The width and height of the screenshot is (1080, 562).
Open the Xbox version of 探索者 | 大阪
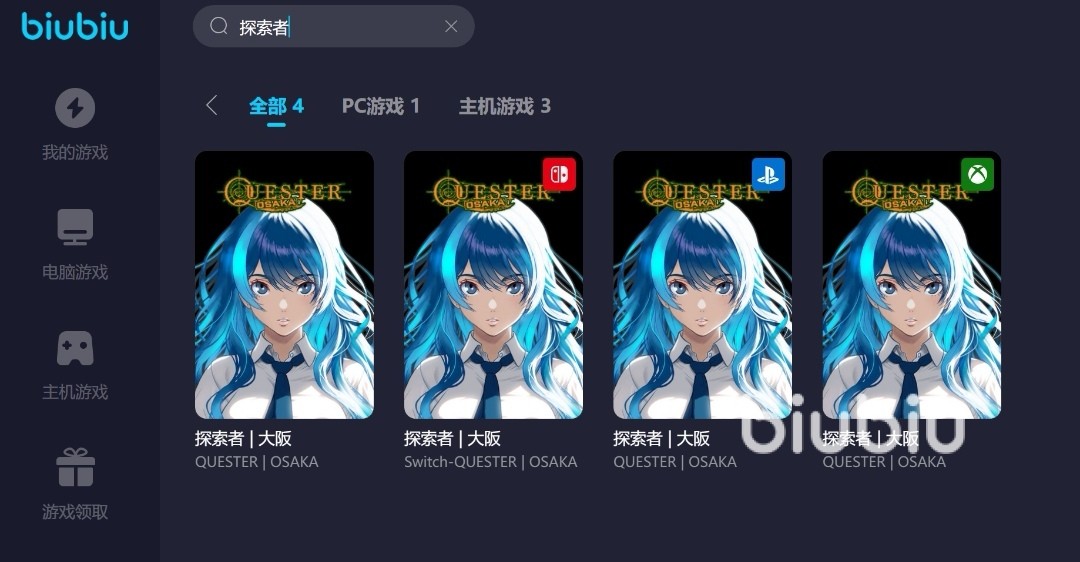point(911,285)
